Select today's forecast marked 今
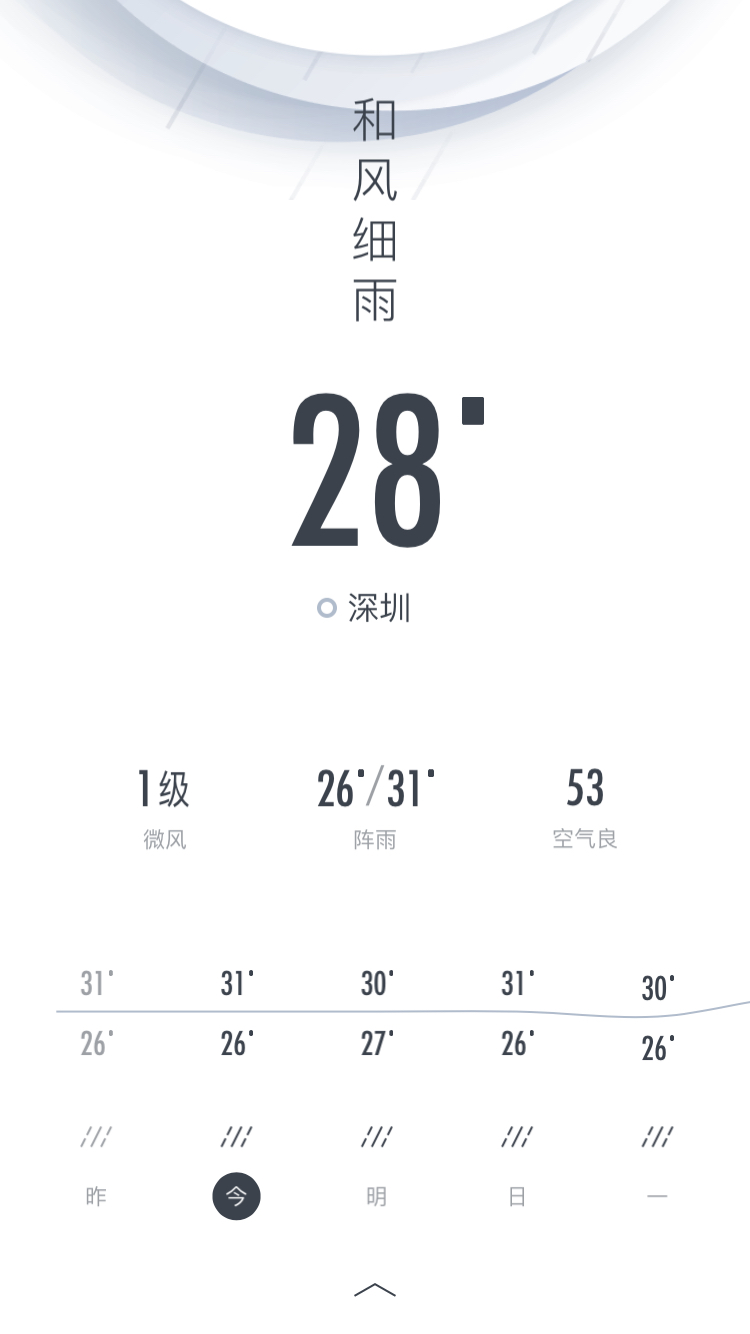The width and height of the screenshot is (750, 1334). pos(236,1196)
